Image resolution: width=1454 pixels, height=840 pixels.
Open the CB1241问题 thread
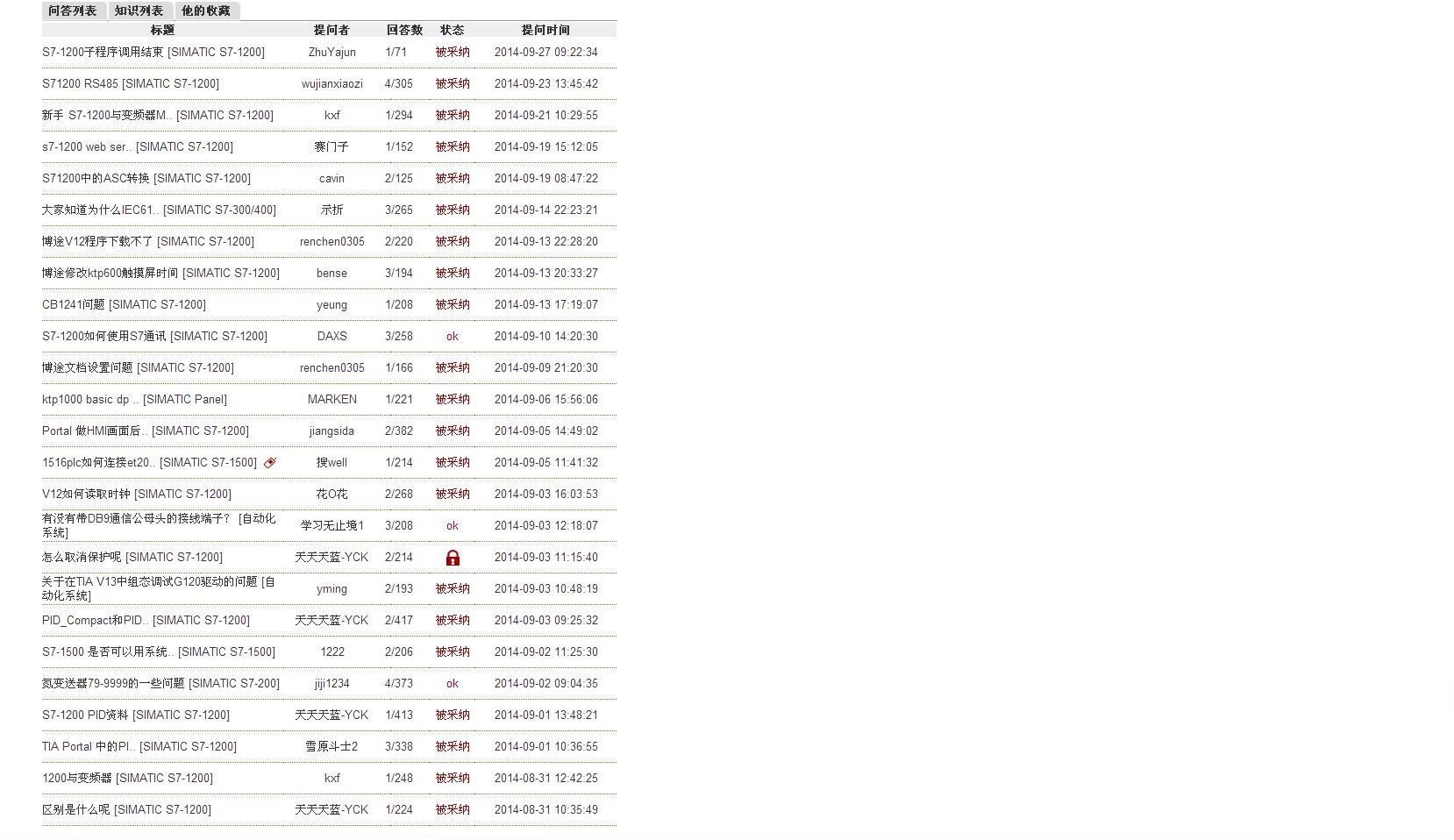click(74, 305)
